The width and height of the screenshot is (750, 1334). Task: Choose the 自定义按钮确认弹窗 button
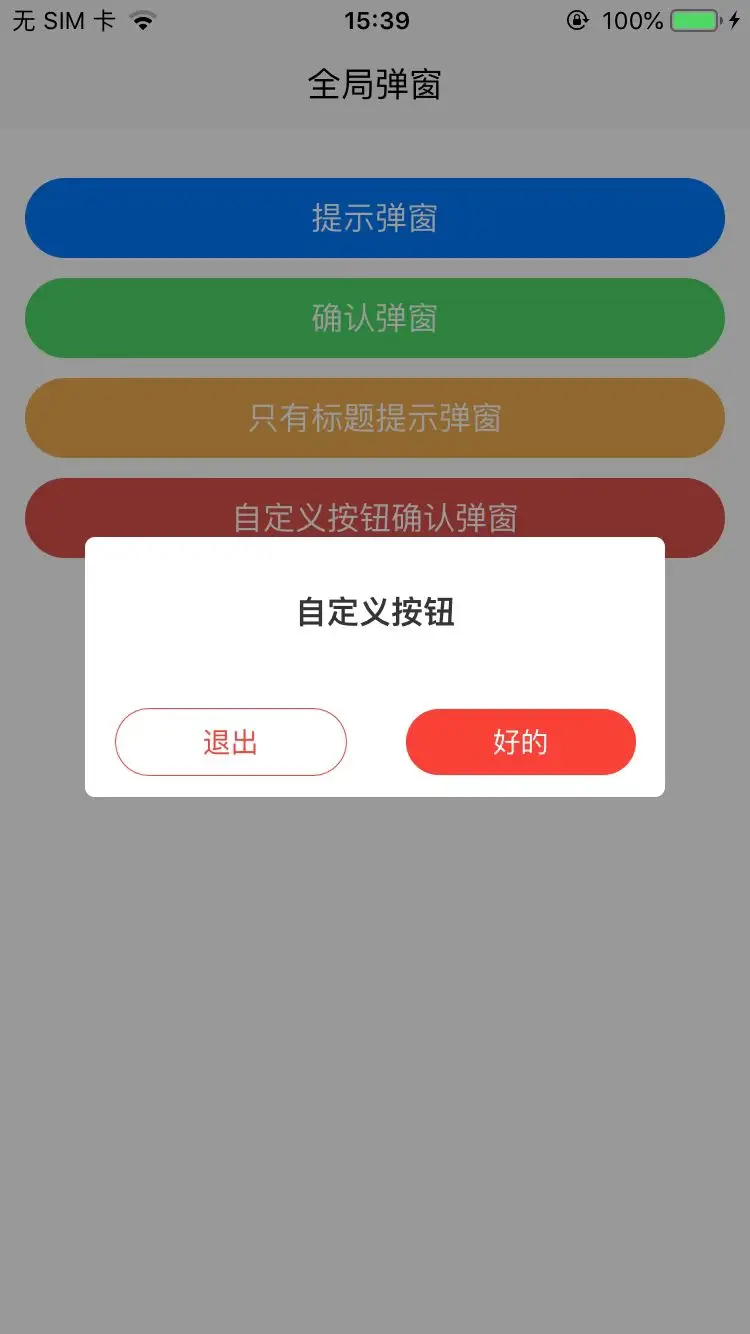(x=374, y=510)
